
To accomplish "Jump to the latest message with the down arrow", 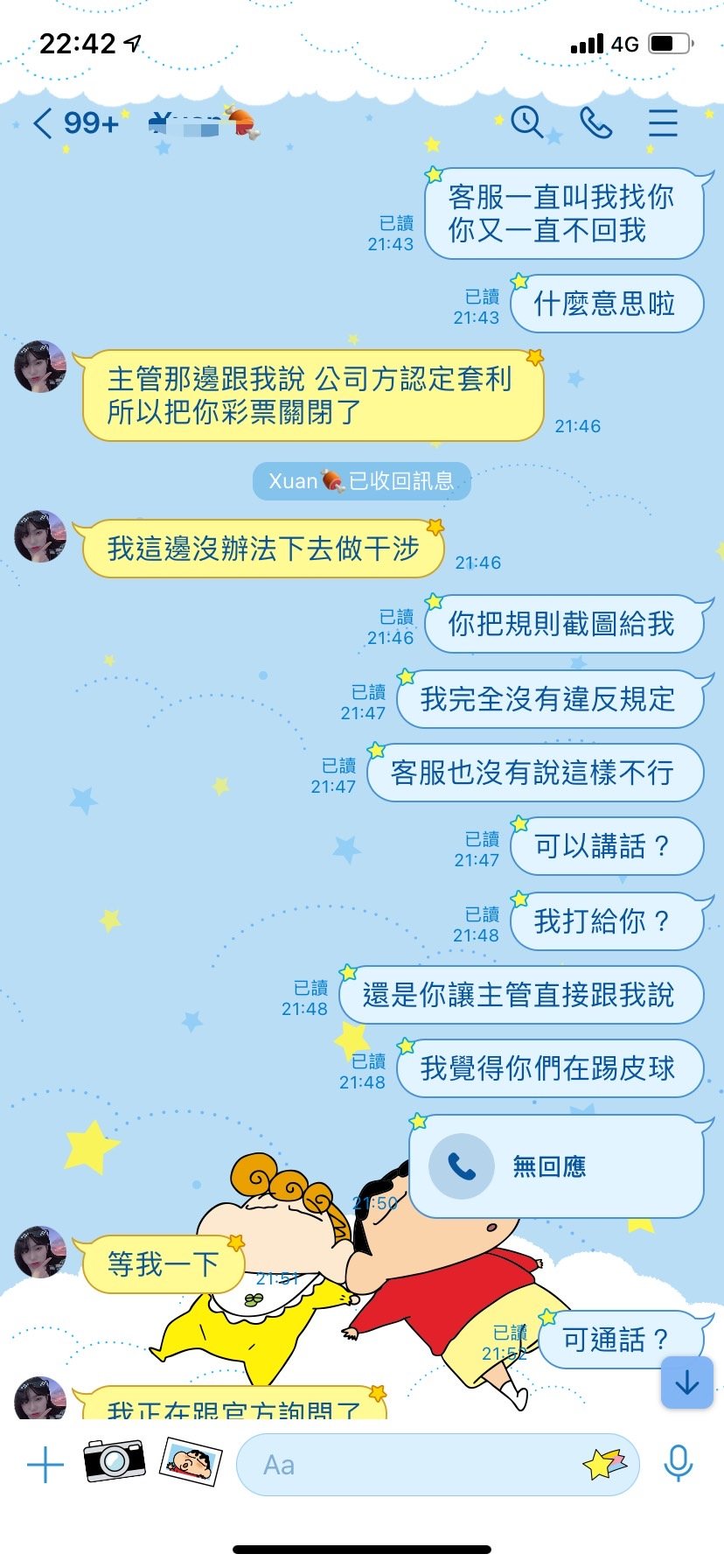I will tap(687, 1382).
